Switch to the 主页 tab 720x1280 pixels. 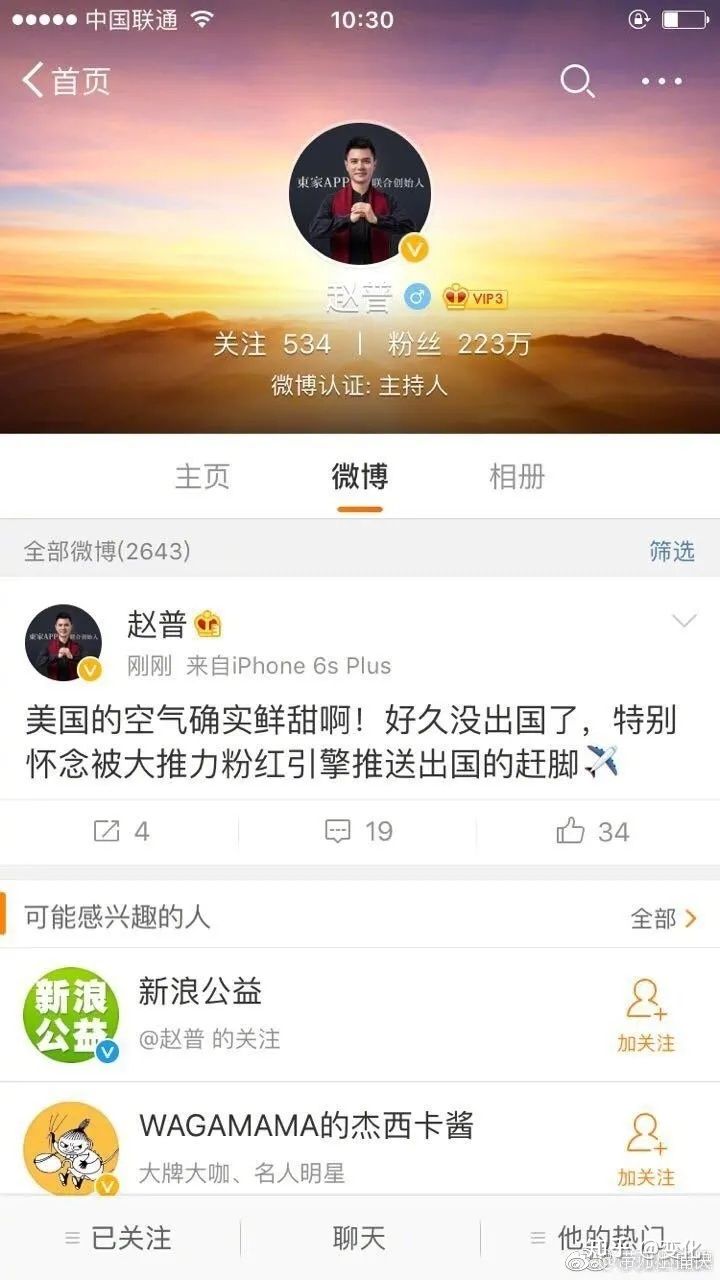tap(202, 477)
